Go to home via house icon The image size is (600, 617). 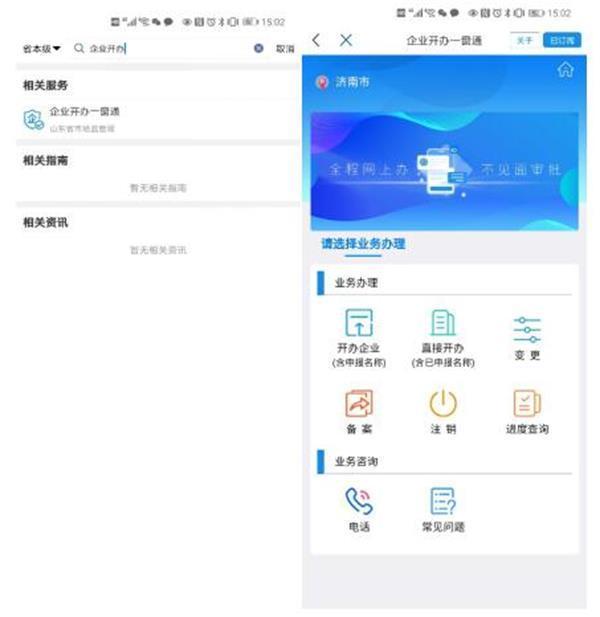[566, 70]
